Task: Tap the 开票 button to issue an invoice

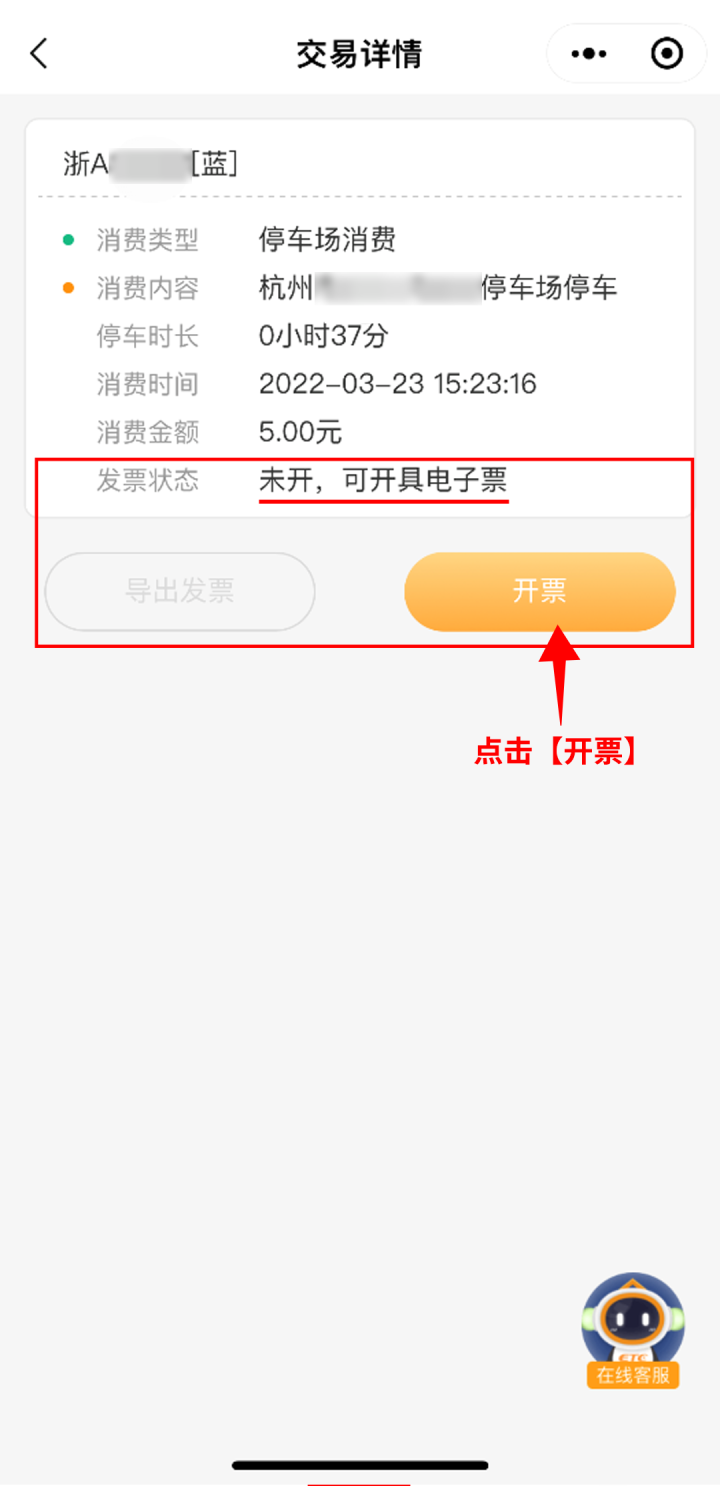Action: [x=540, y=592]
